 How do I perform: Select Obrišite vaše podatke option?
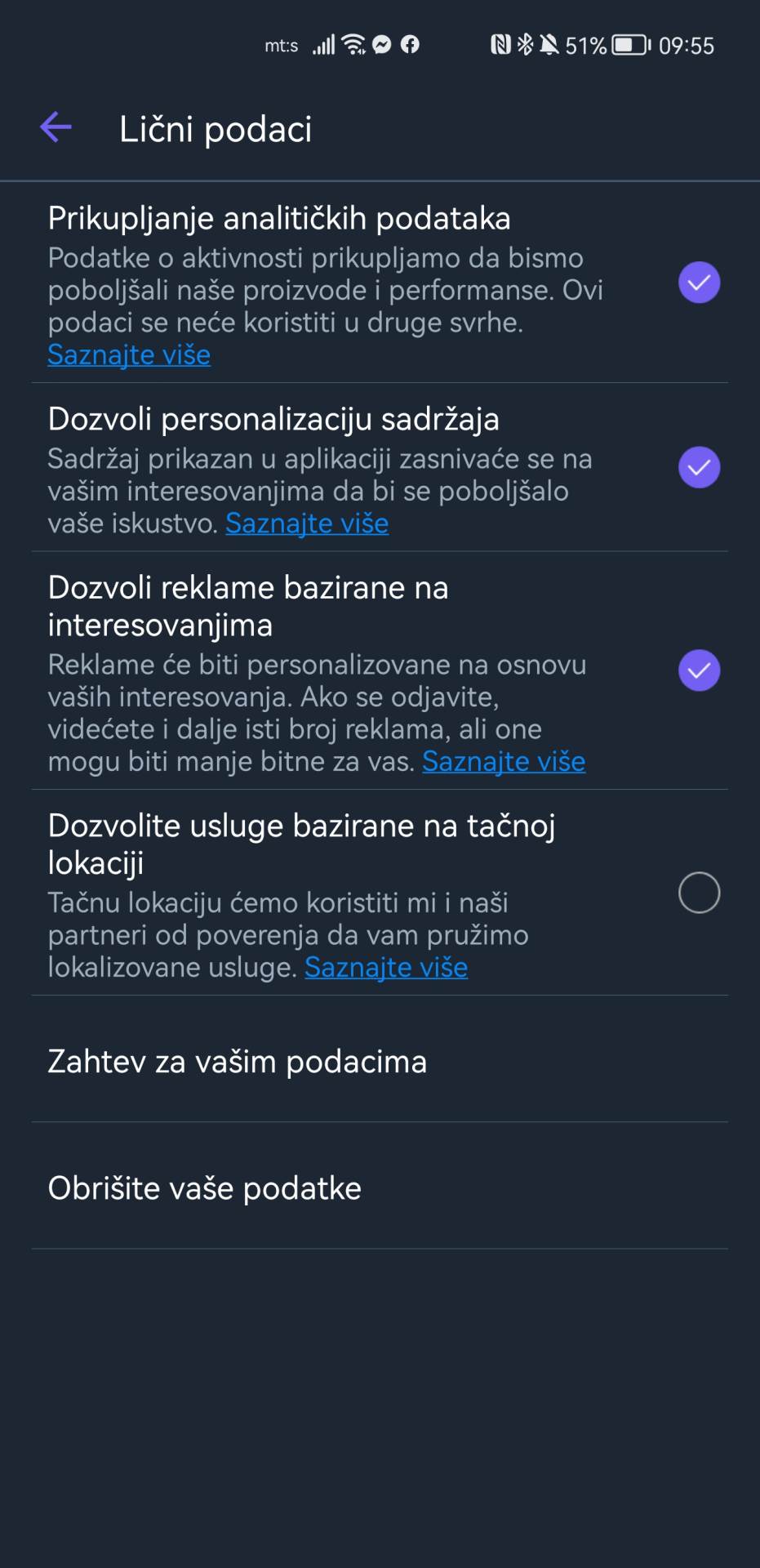[x=203, y=1187]
